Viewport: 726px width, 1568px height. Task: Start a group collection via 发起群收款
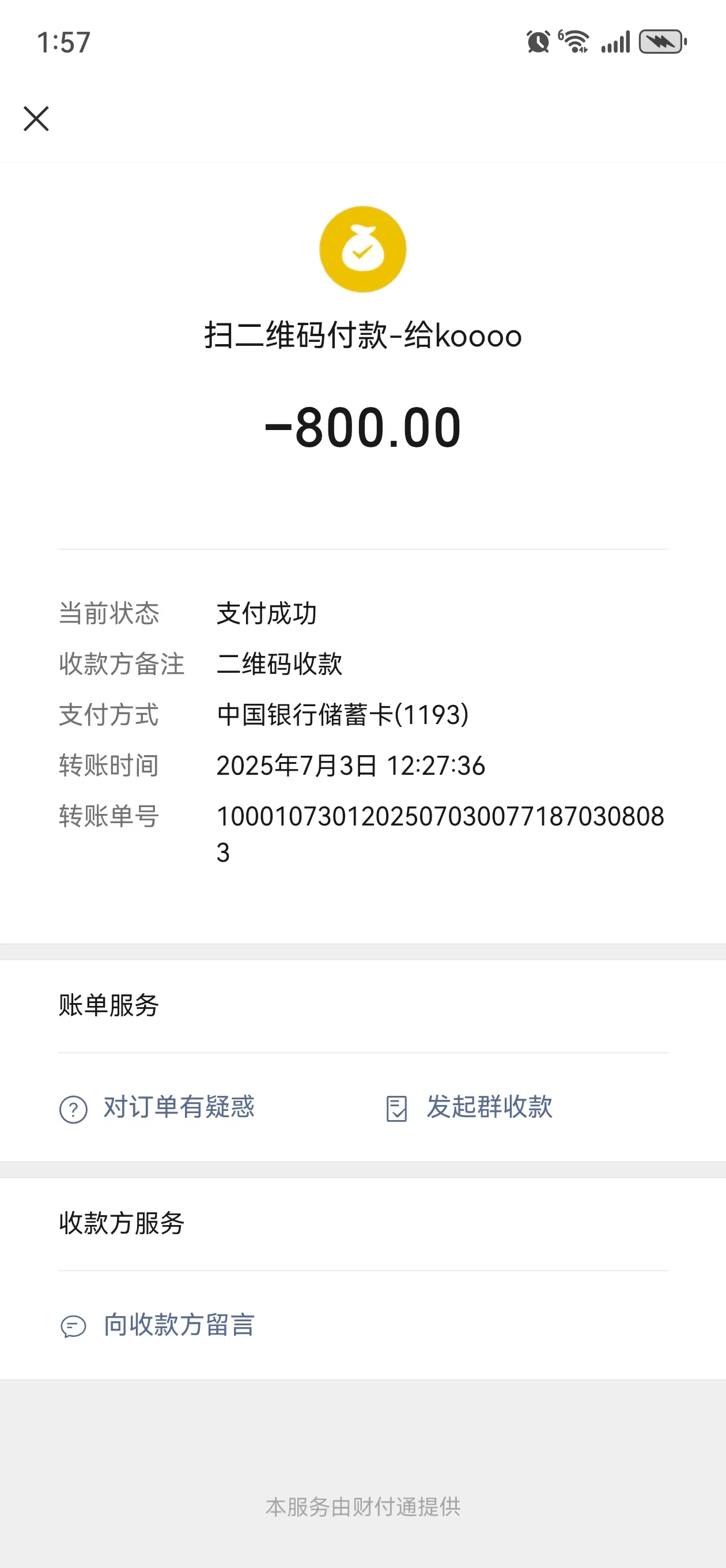click(469, 1107)
